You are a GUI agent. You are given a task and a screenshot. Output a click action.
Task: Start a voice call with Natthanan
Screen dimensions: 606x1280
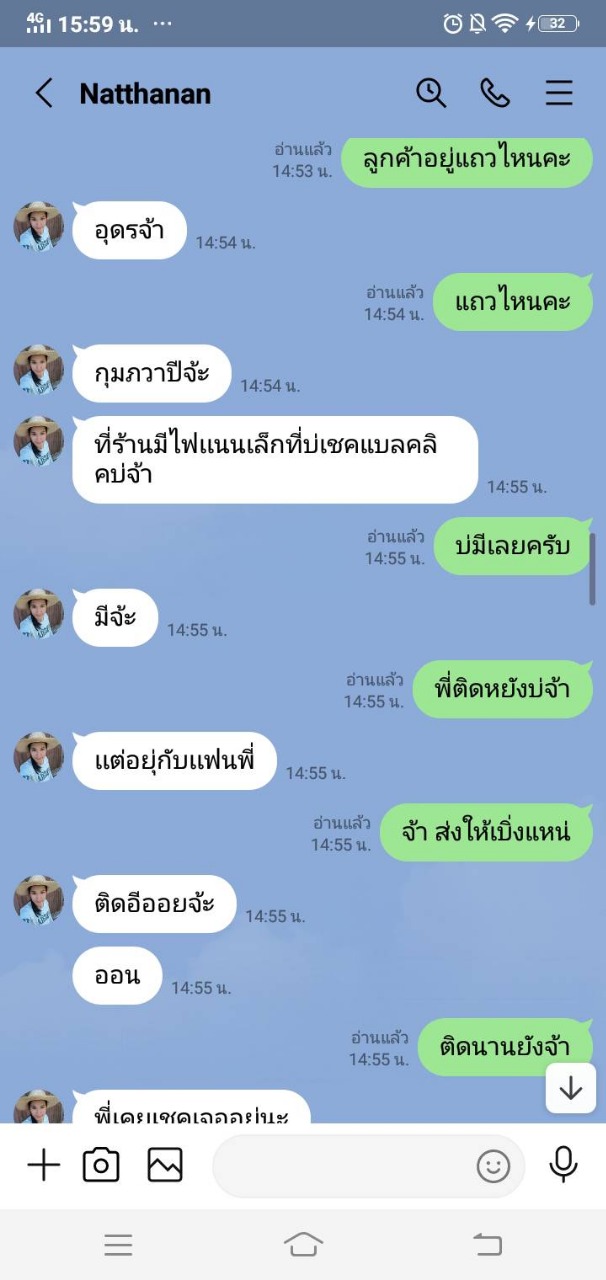(495, 93)
